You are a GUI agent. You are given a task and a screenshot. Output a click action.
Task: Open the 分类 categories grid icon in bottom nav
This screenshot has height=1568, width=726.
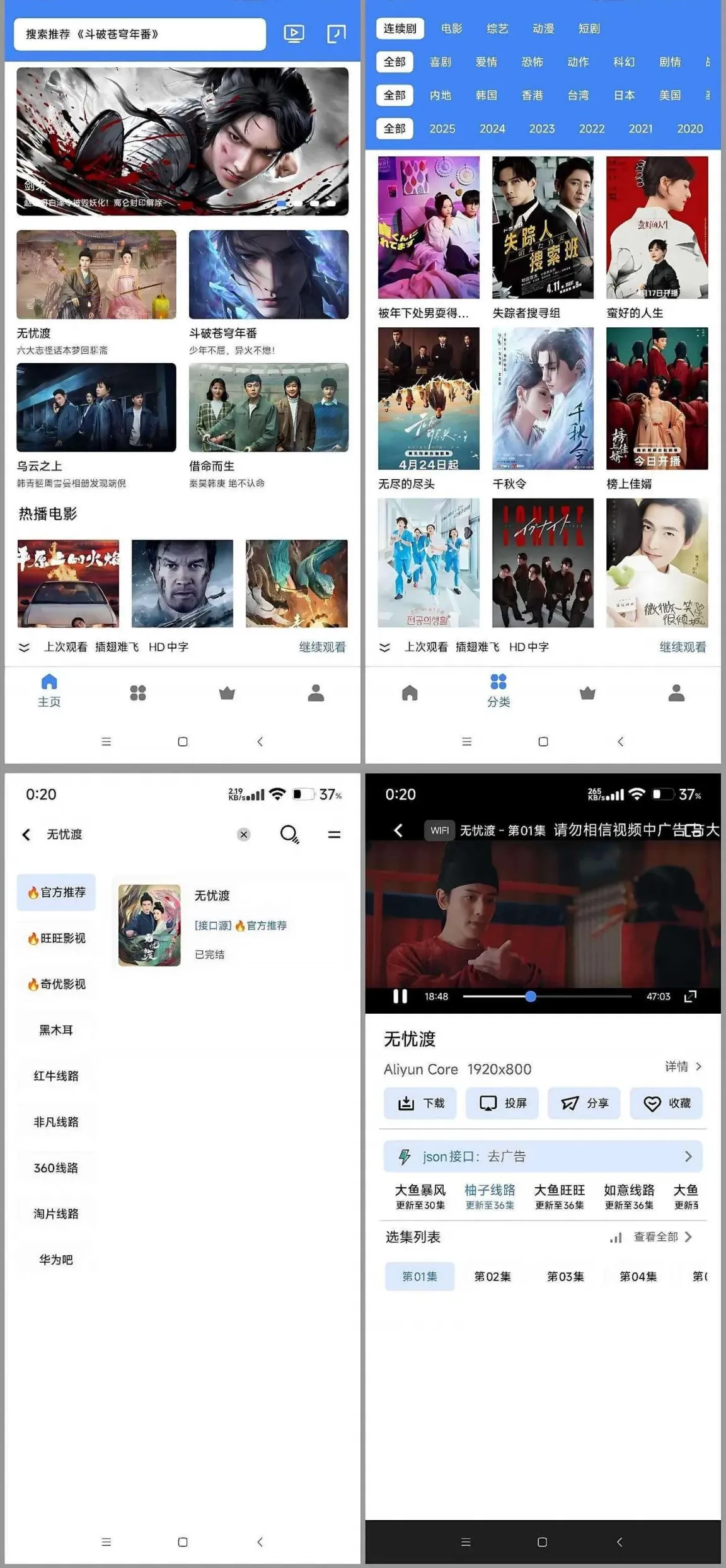coord(498,692)
